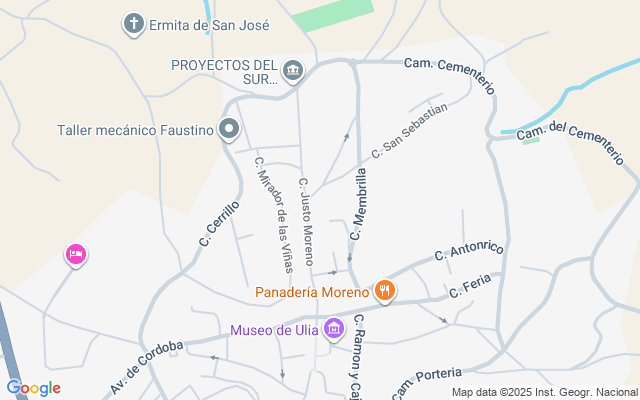640x400 pixels.
Task: Select the Panadería Moreno restaurant pin
Action: pyautogui.click(x=385, y=292)
